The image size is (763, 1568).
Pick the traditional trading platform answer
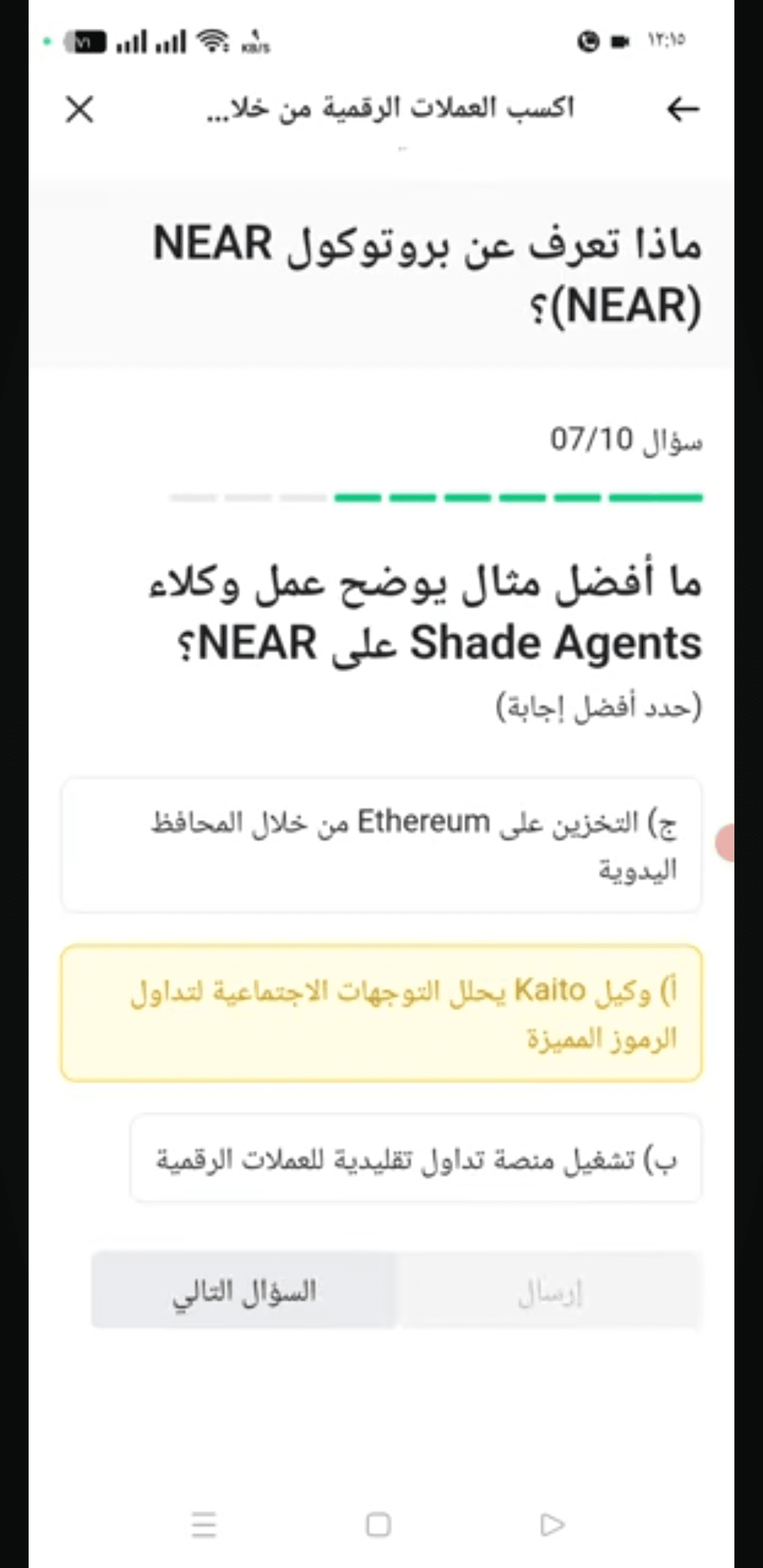tap(415, 1159)
